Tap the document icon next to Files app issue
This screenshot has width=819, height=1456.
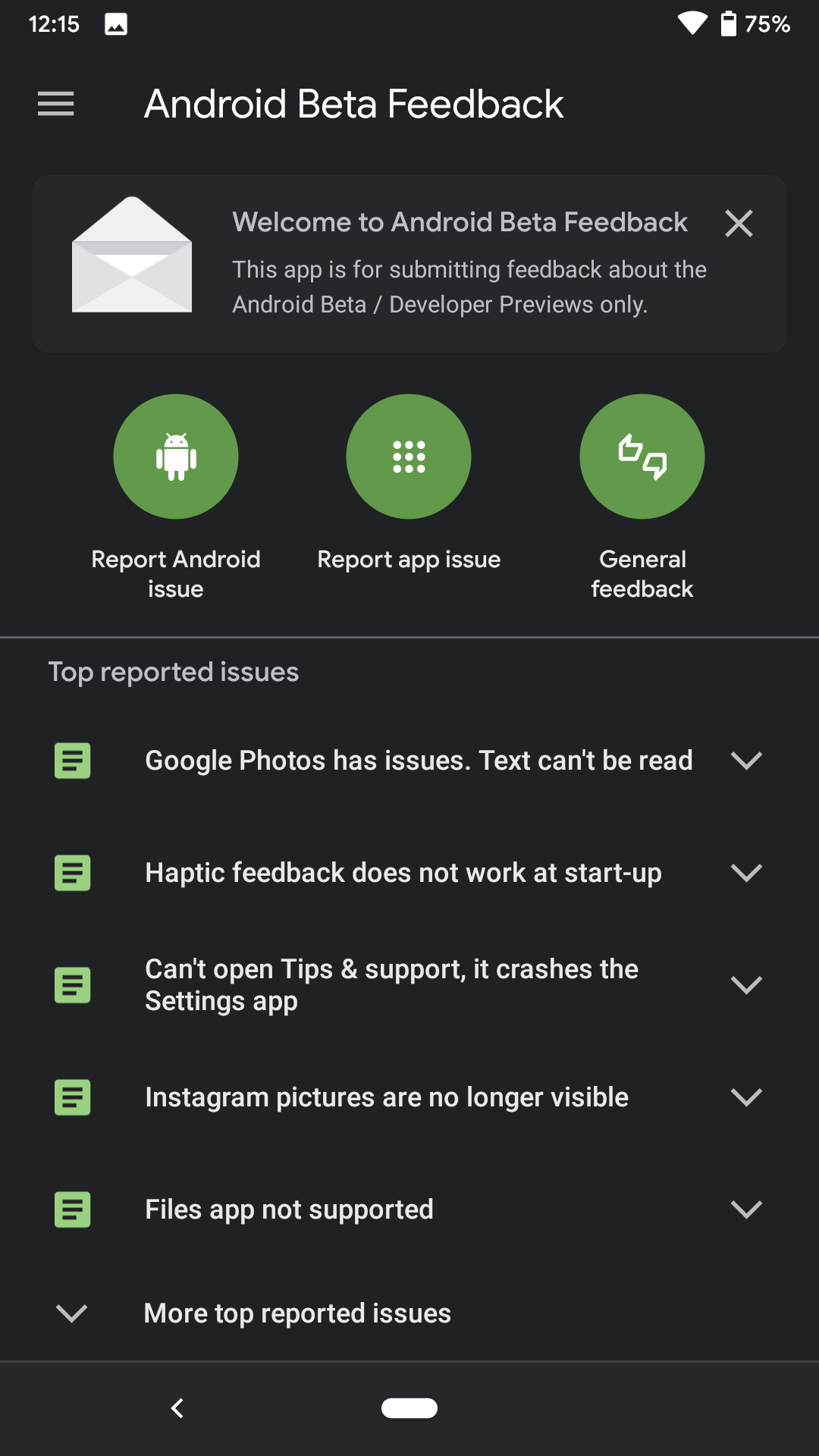click(x=72, y=1210)
